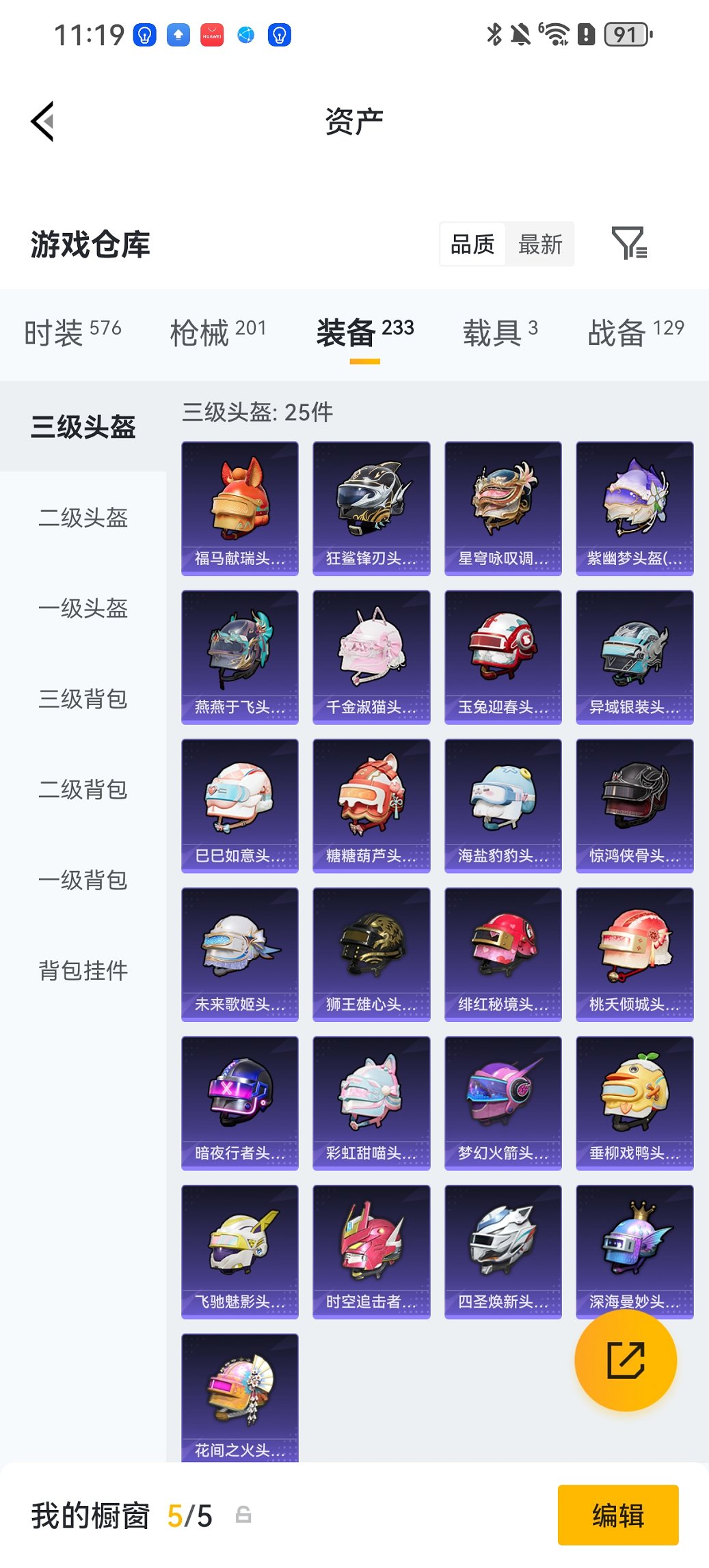
Task: Open the 狂鲨锋刃 helmet item
Action: 371,506
